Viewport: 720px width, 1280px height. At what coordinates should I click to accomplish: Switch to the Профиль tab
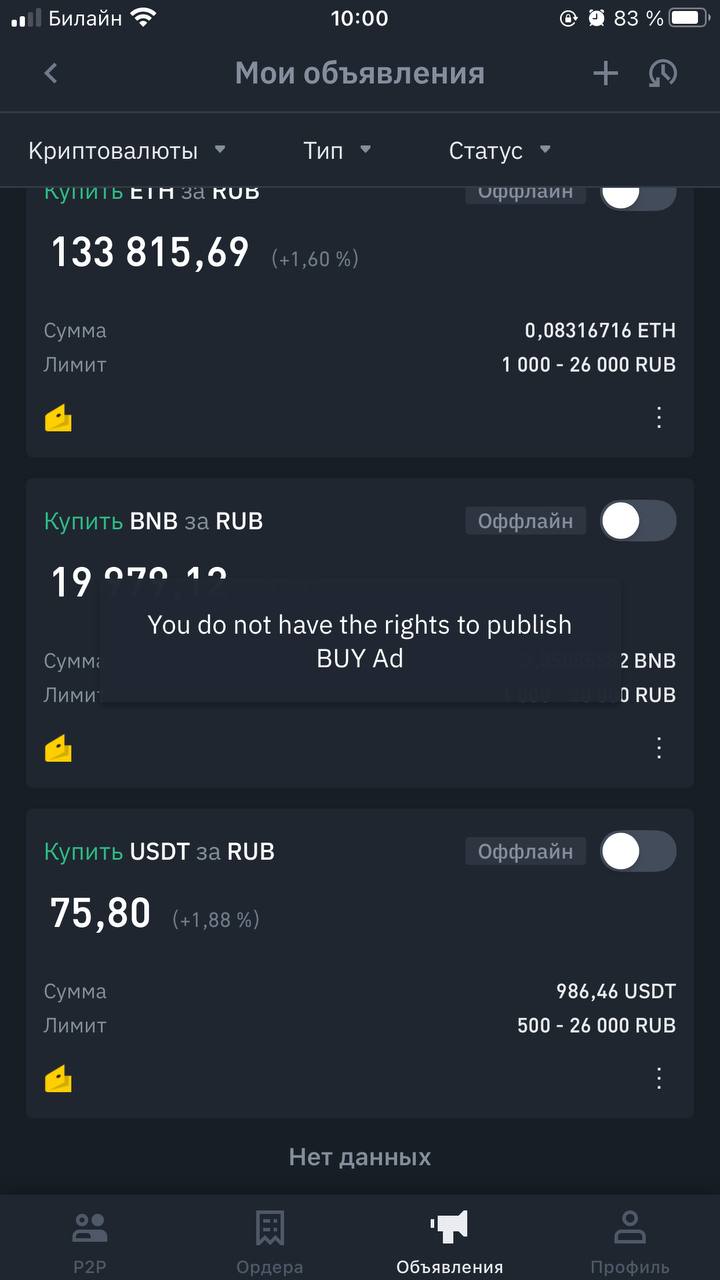point(630,1242)
